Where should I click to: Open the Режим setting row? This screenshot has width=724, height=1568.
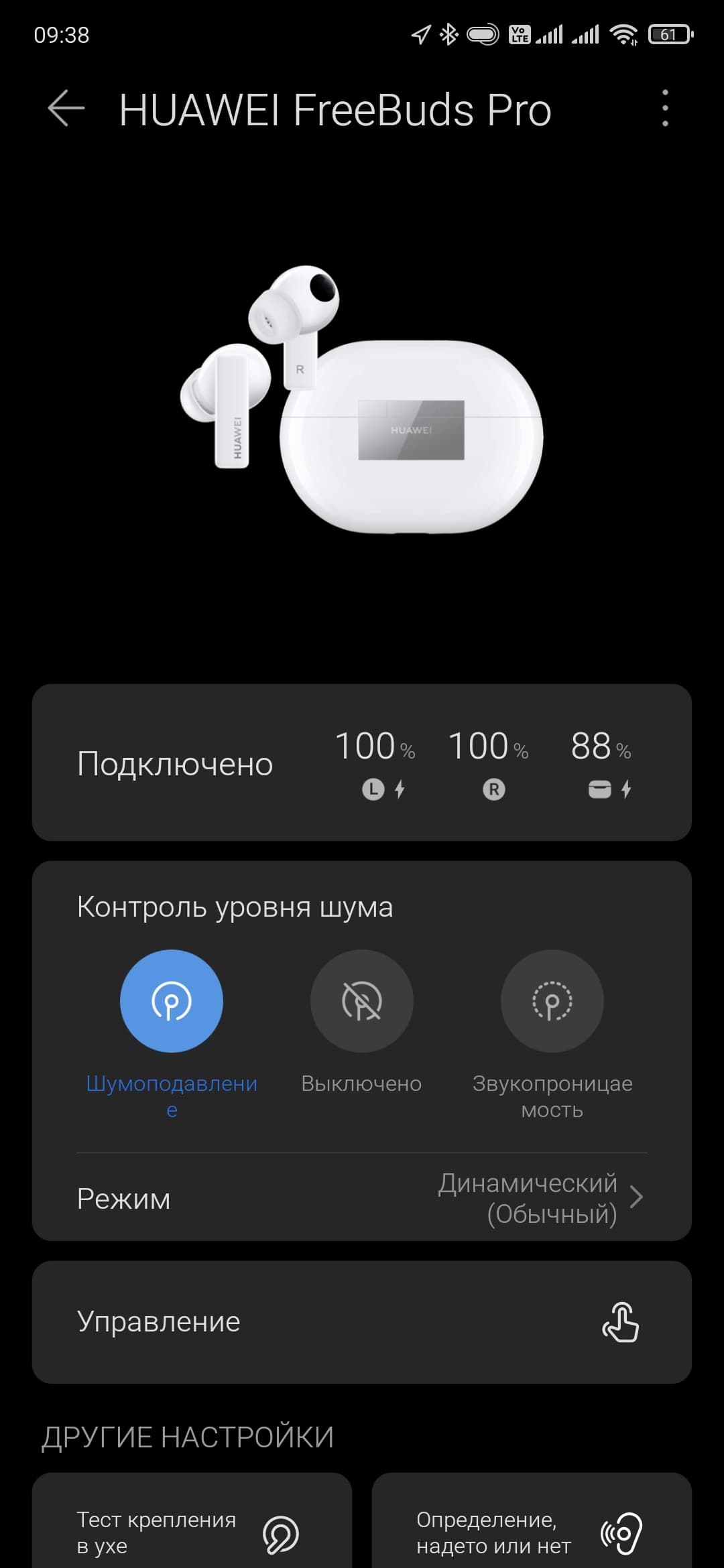pyautogui.click(x=362, y=1198)
